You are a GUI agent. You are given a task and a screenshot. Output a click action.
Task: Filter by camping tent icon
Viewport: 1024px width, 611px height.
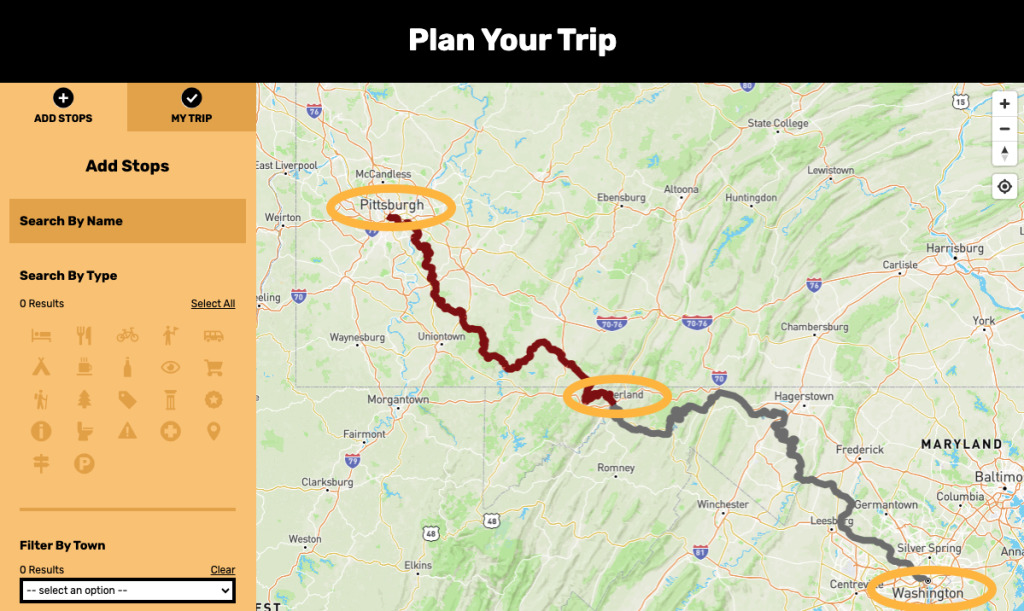[41, 368]
